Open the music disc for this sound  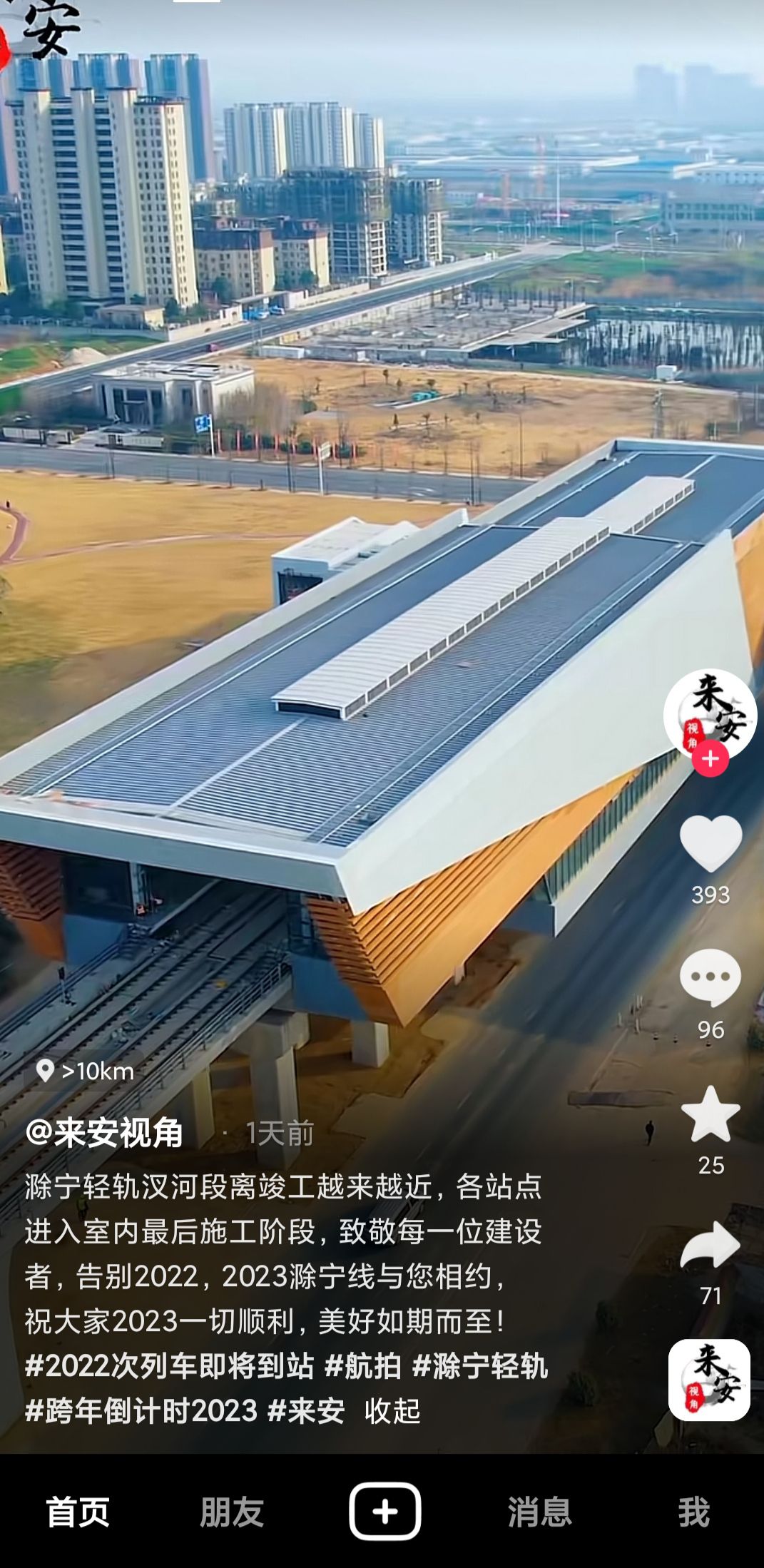709,1380
